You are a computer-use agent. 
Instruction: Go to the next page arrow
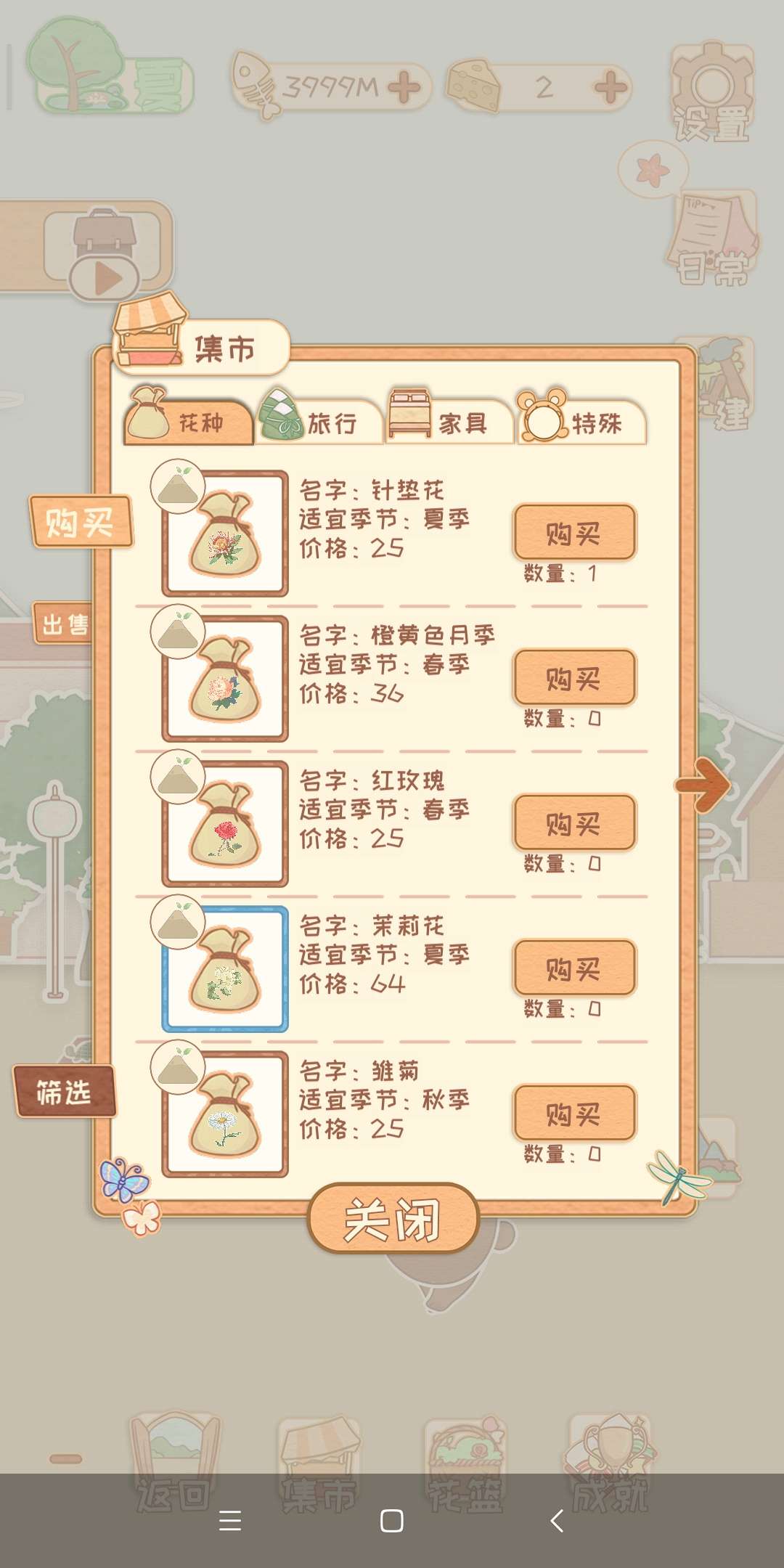[x=702, y=785]
